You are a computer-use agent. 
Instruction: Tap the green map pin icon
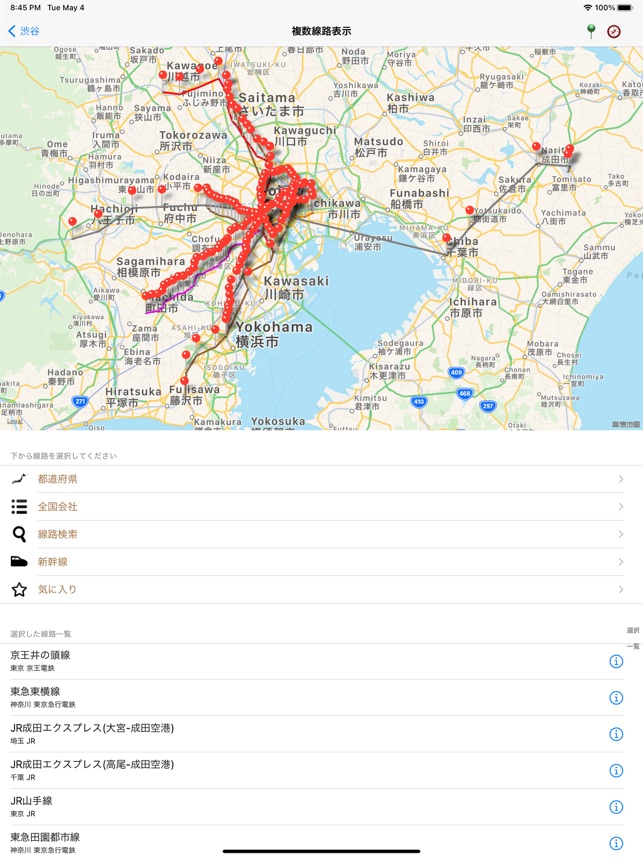click(x=591, y=31)
